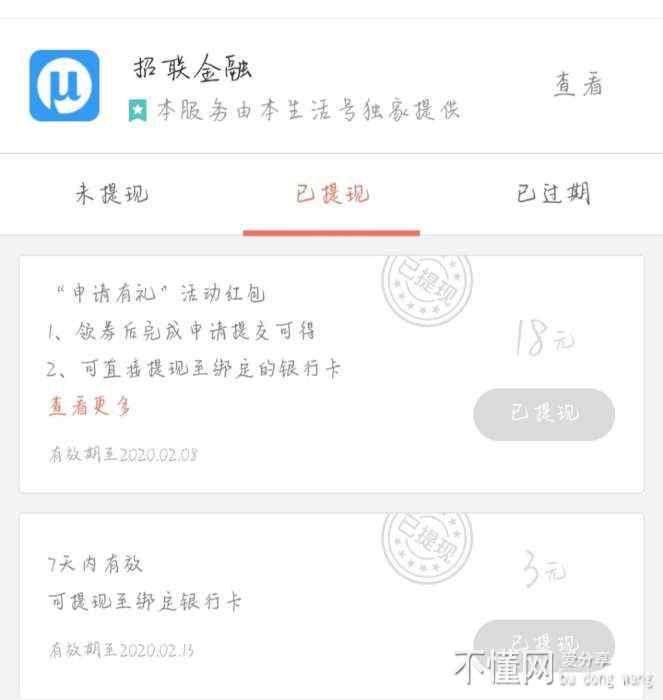Expand 查看更多 in the 申请有礼 card

pyautogui.click(x=91, y=406)
